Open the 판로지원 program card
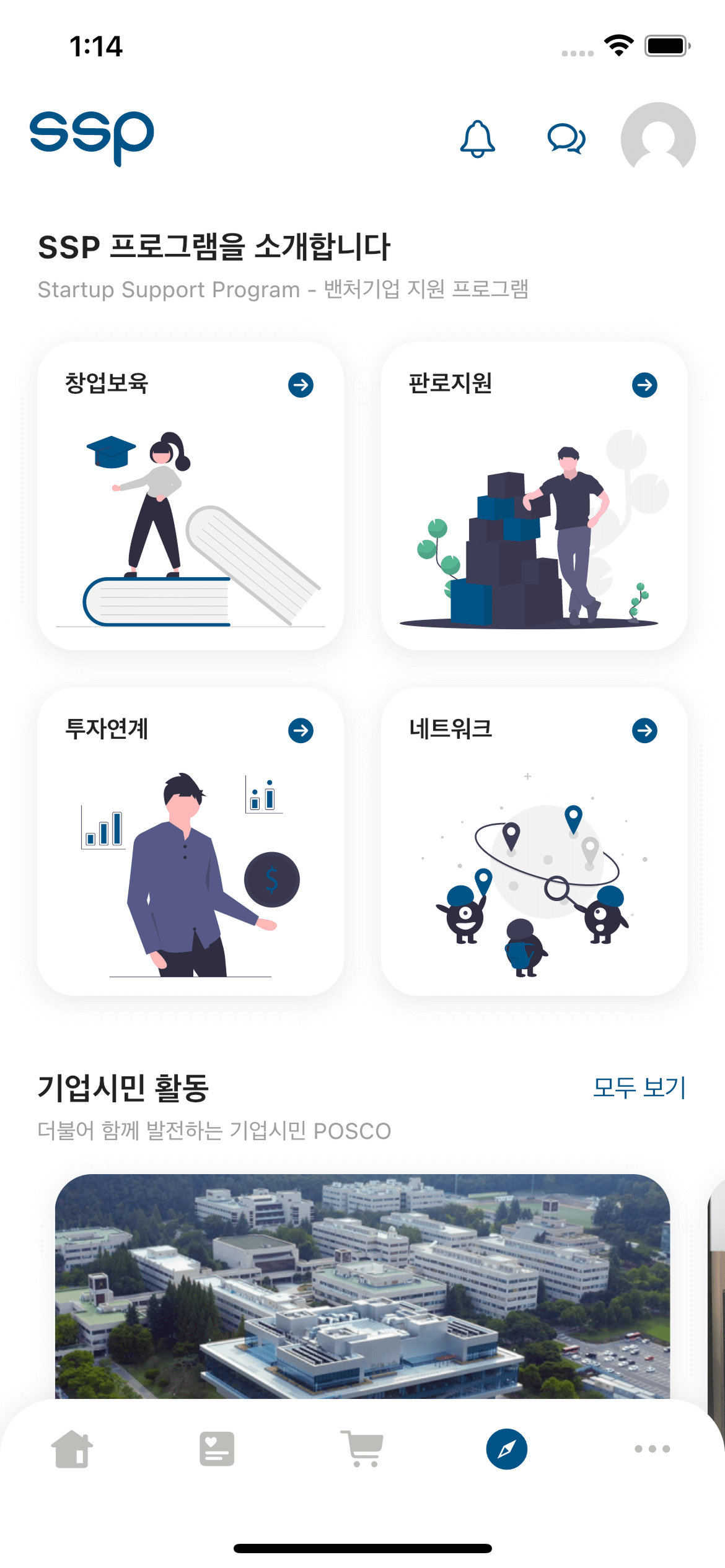Viewport: 725px width, 1568px height. (x=534, y=495)
